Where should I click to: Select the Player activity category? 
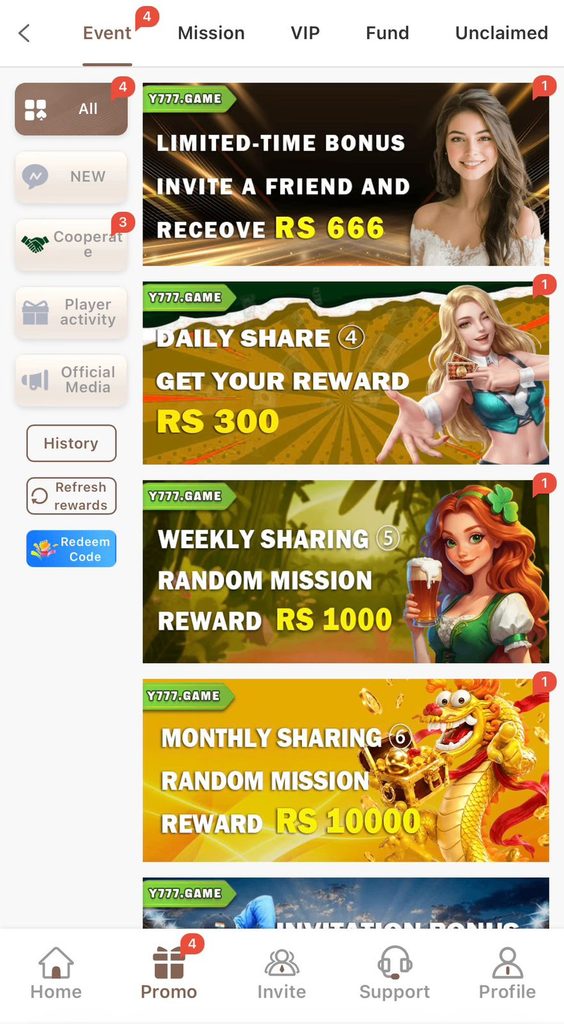tap(71, 312)
